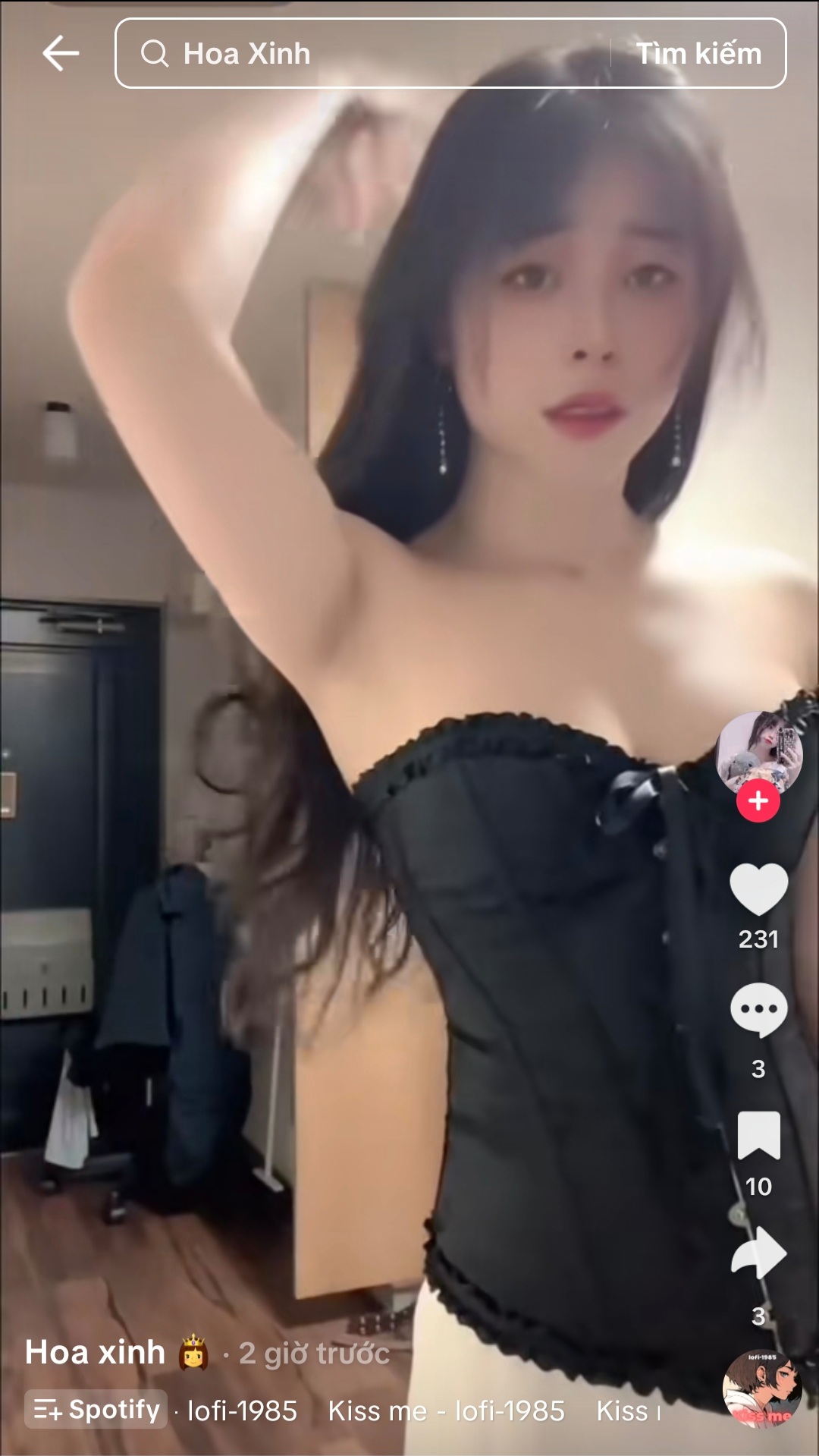The height and width of the screenshot is (1456, 819).
Task: Open the Hoa xinh username
Action: [96, 1353]
